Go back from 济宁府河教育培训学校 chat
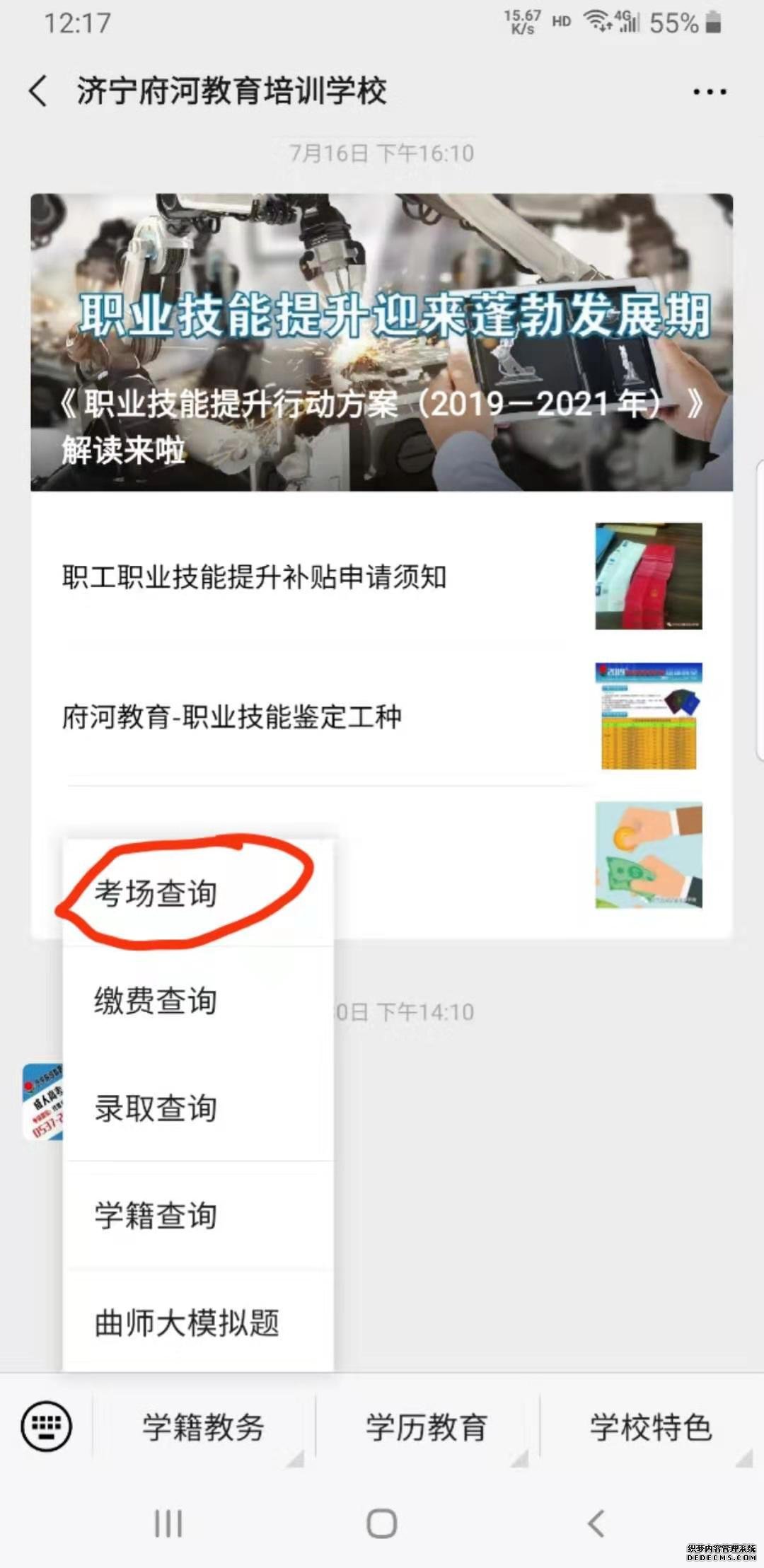This screenshot has height=1568, width=764. (38, 91)
